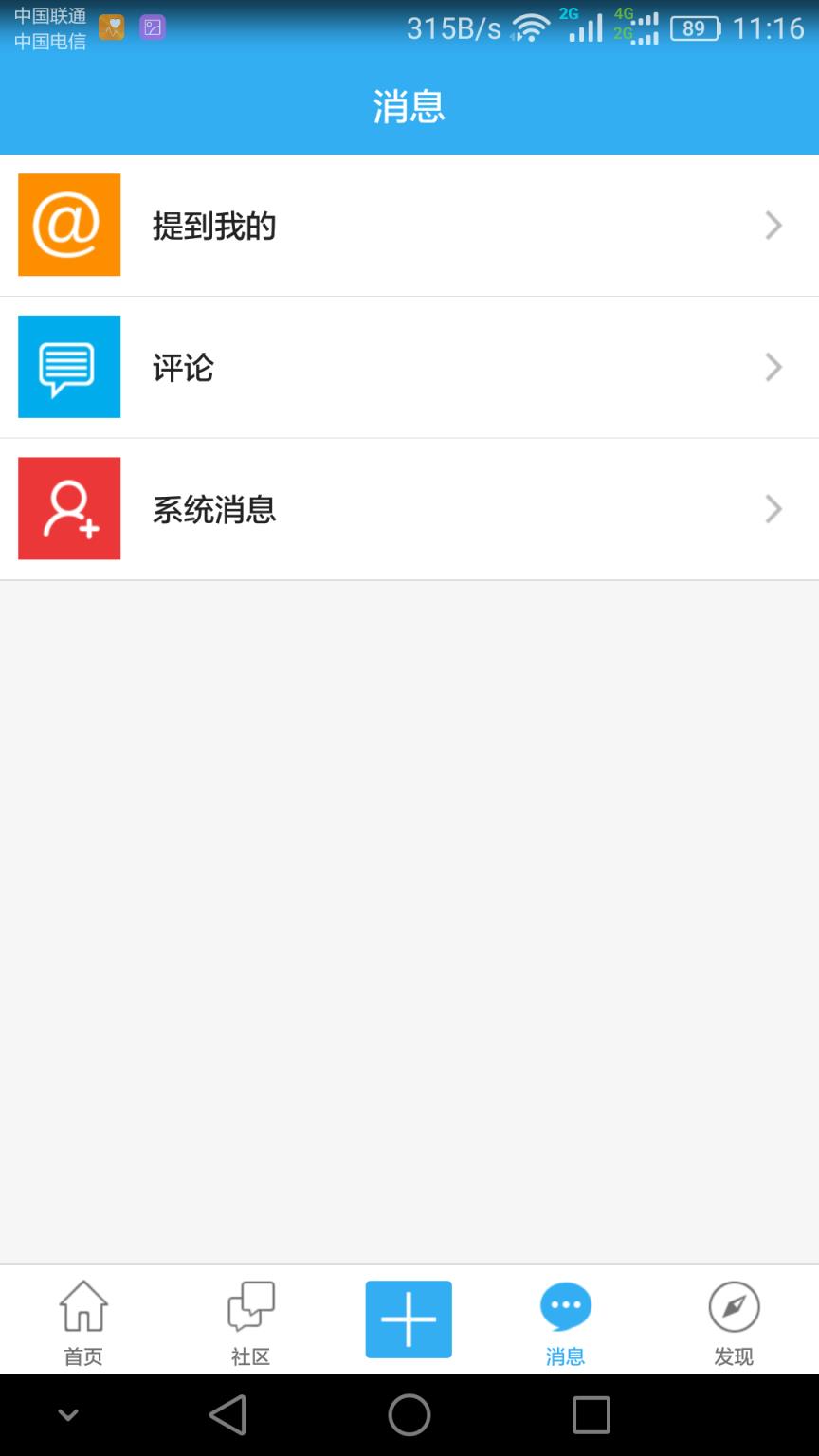Viewport: 819px width, 1456px height.
Task: Collapse the status bar with the down arrow
Action: (x=66, y=1414)
